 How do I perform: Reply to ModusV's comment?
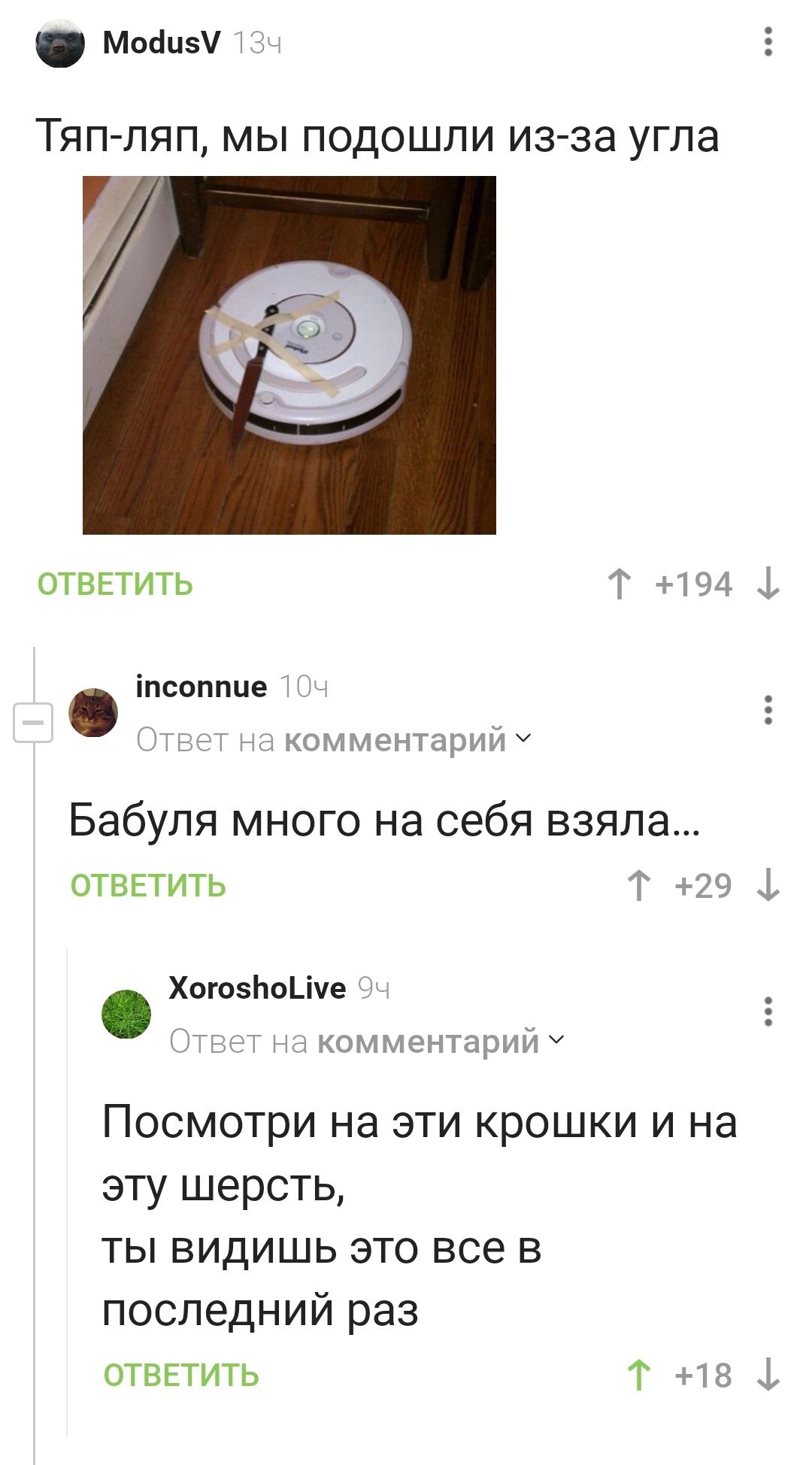pos(115,584)
